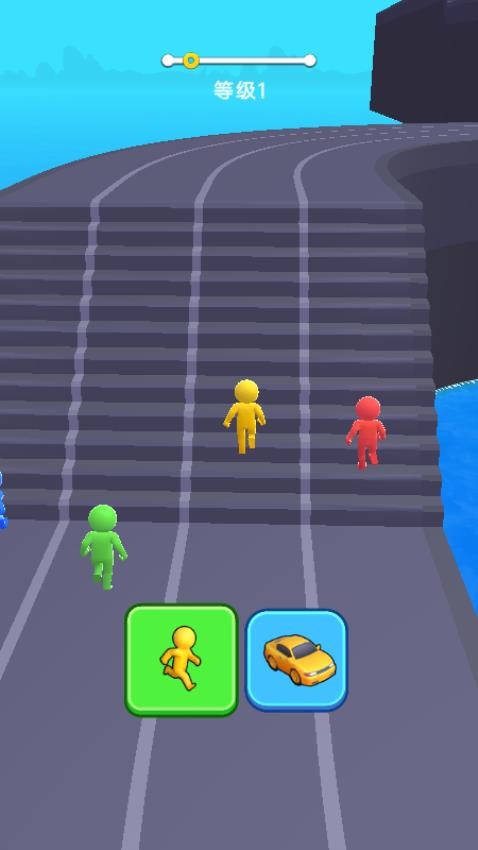Switch to the yellow car form
478x850 pixels.
point(296,660)
